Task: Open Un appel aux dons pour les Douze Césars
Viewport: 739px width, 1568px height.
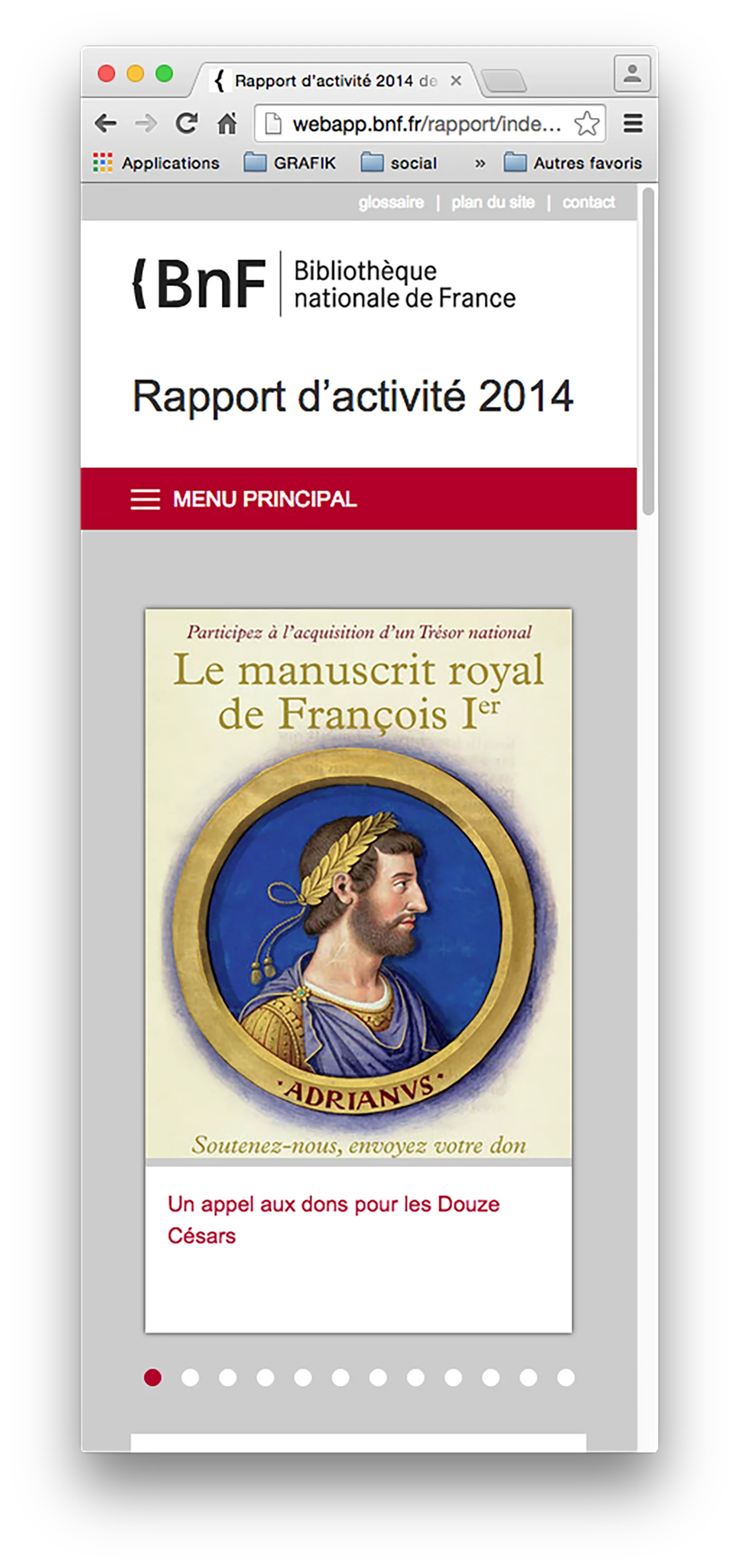Action: coord(334,1220)
